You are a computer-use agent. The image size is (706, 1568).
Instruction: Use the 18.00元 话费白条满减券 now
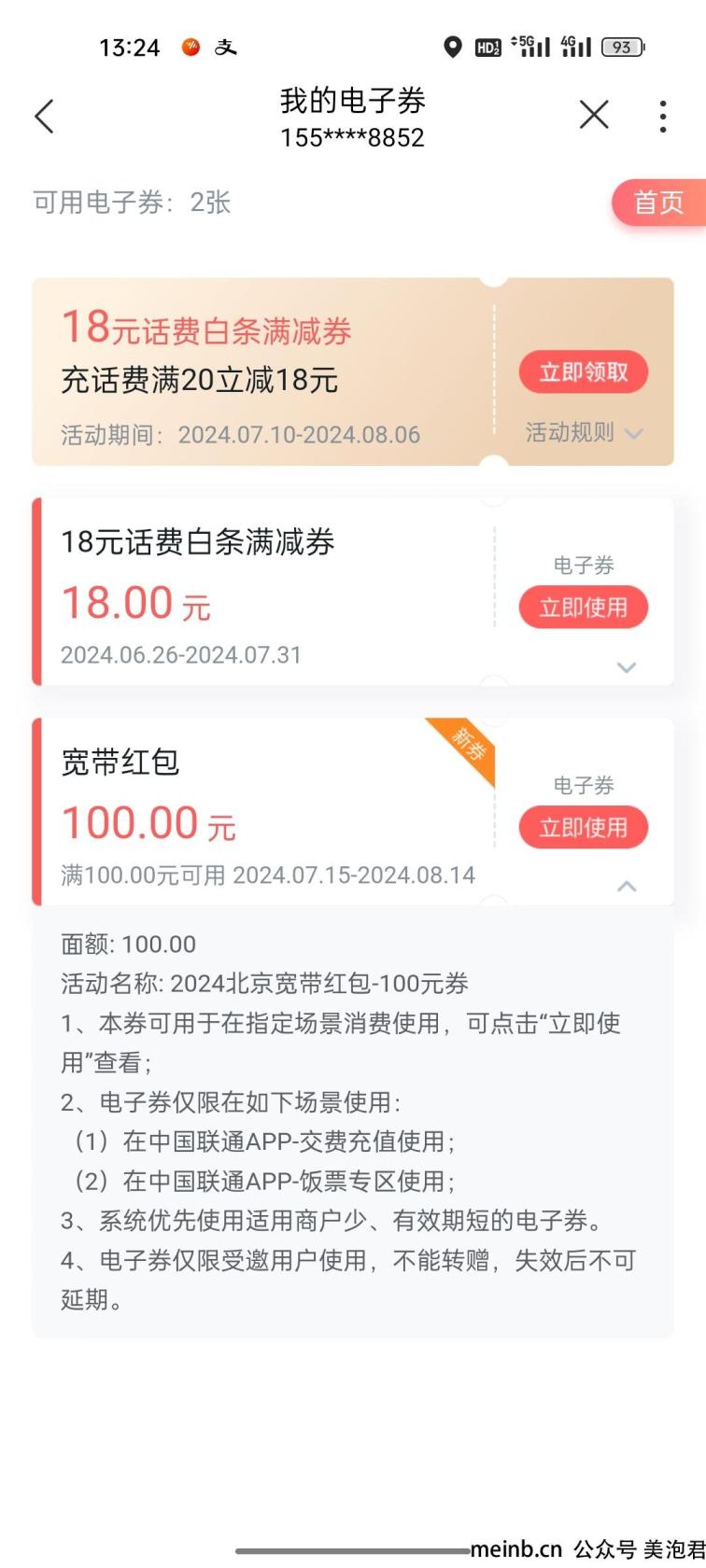click(583, 608)
